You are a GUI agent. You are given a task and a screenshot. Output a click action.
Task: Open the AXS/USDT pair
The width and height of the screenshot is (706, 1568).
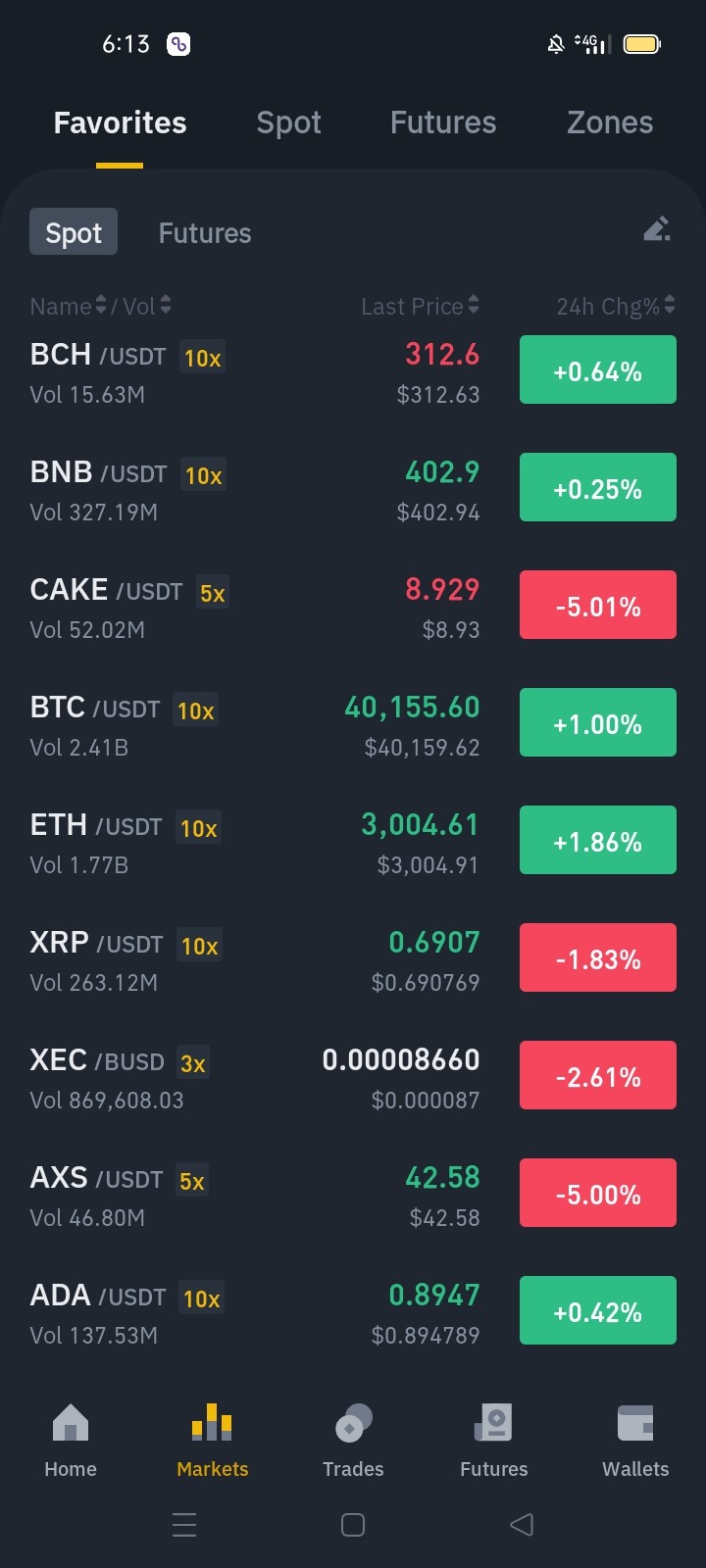click(x=353, y=1195)
